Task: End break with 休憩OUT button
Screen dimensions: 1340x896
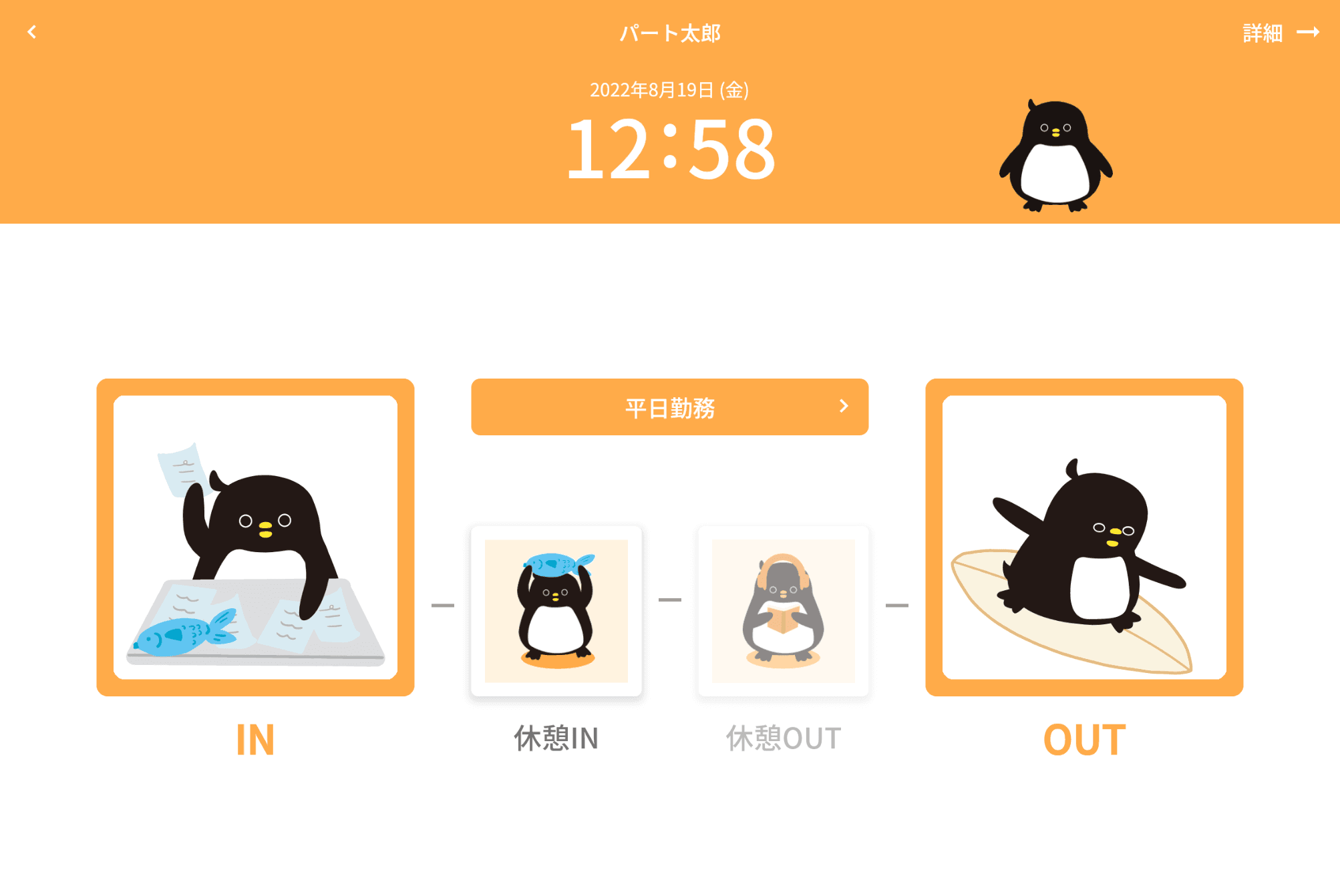Action: click(783, 611)
